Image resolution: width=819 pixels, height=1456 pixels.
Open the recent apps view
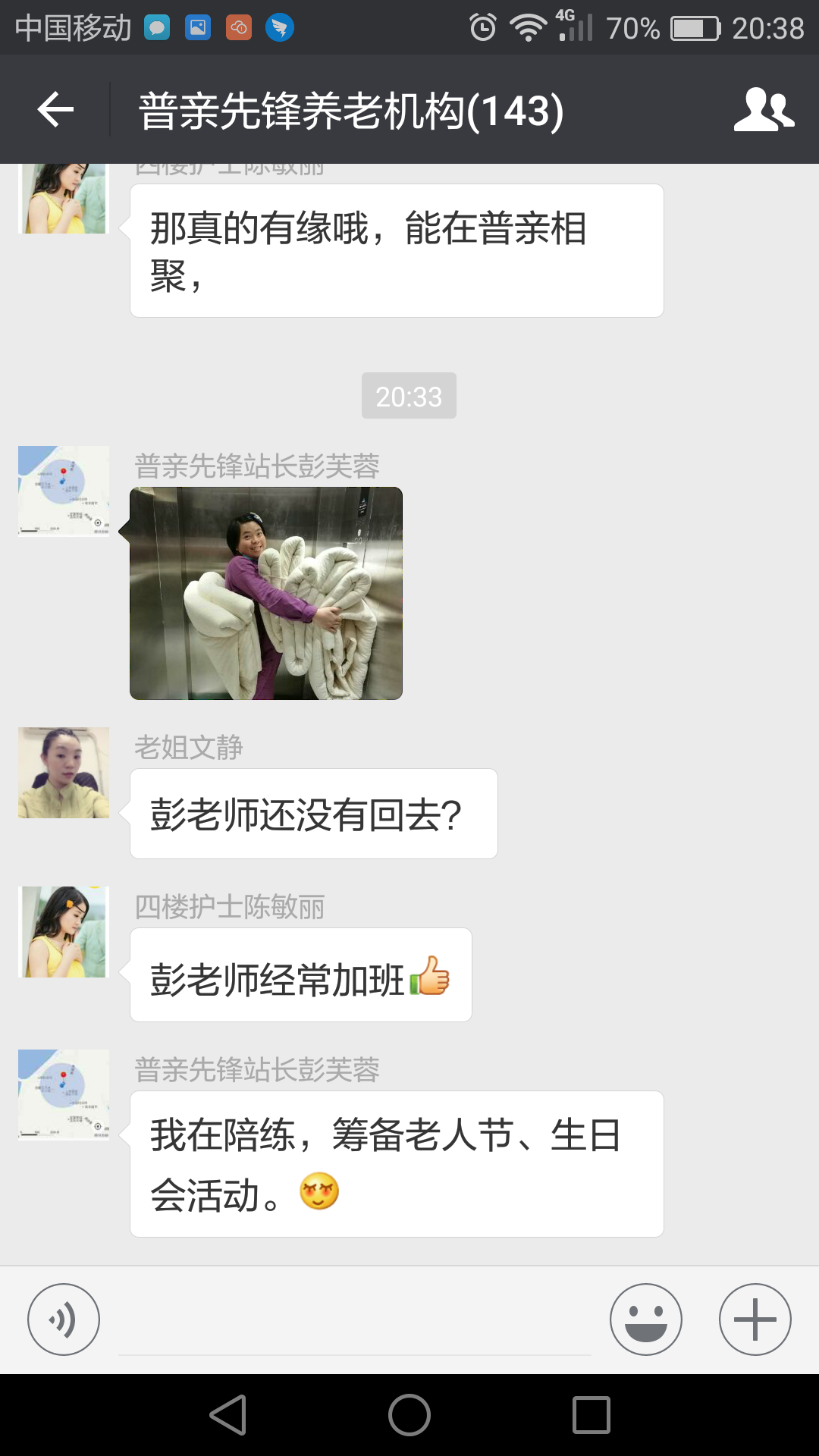pos(591,1415)
